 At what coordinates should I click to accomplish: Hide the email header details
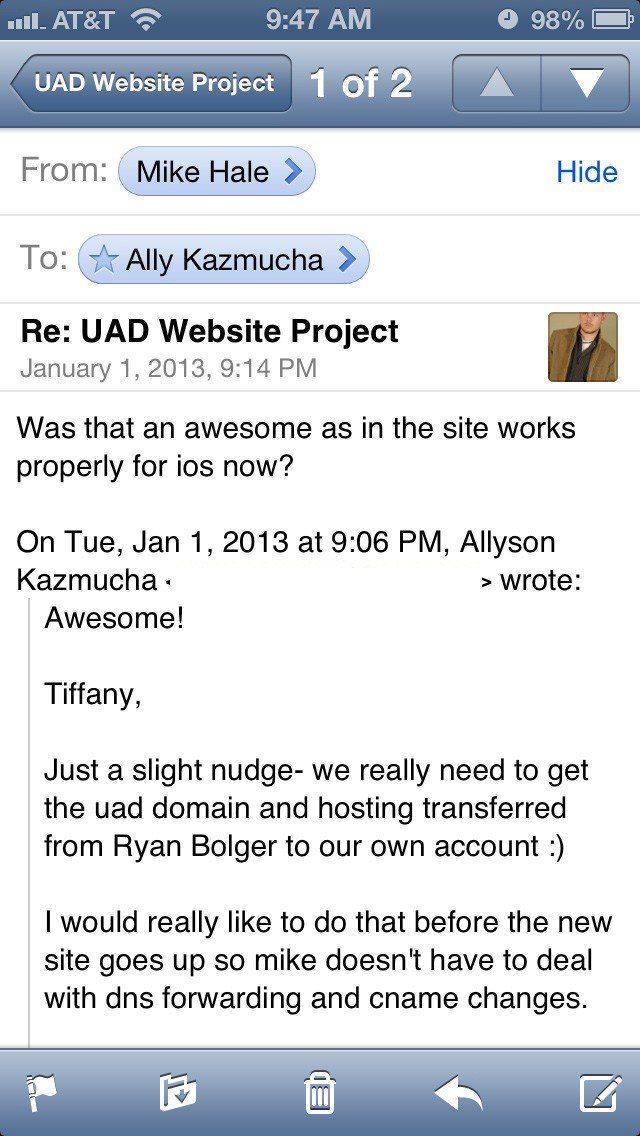click(586, 172)
